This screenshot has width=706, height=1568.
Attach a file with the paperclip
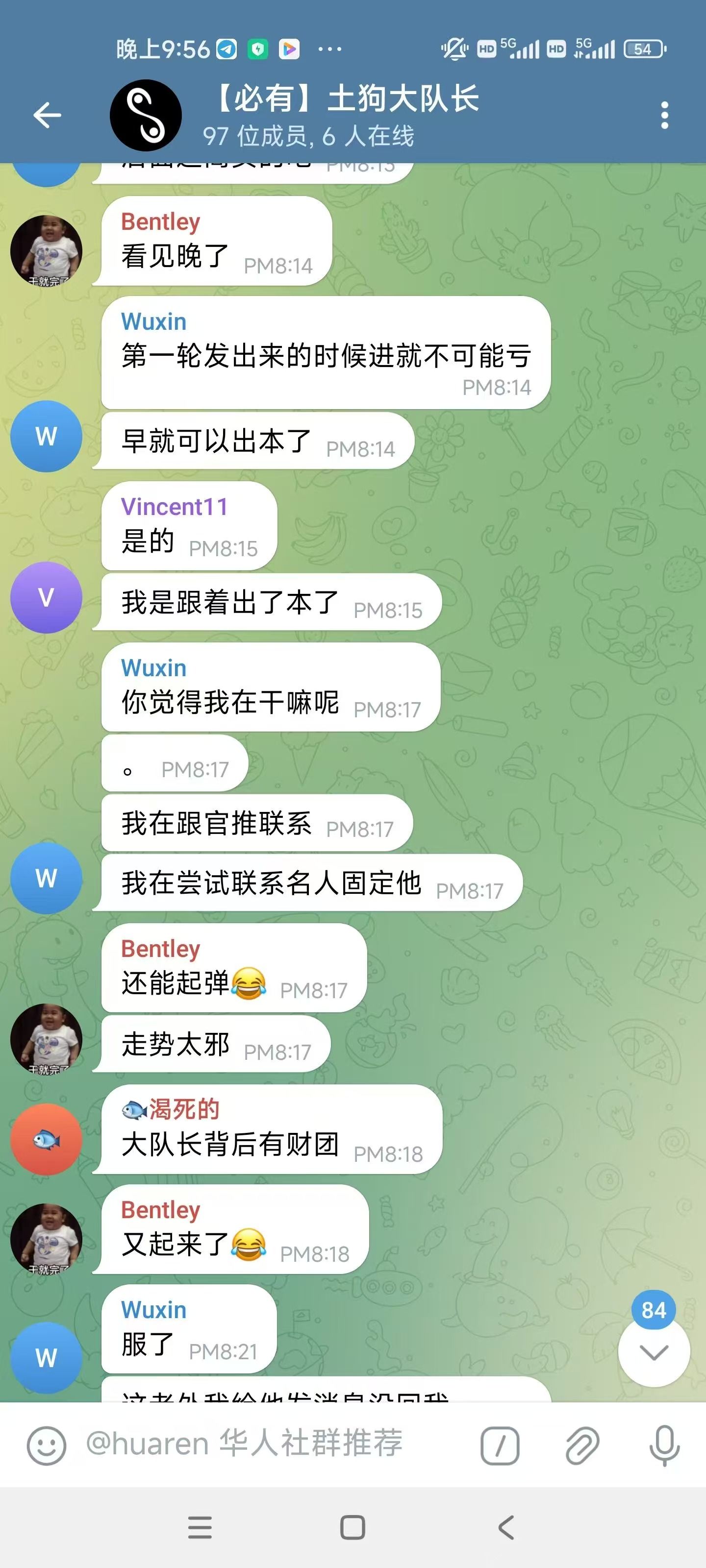[x=582, y=1445]
